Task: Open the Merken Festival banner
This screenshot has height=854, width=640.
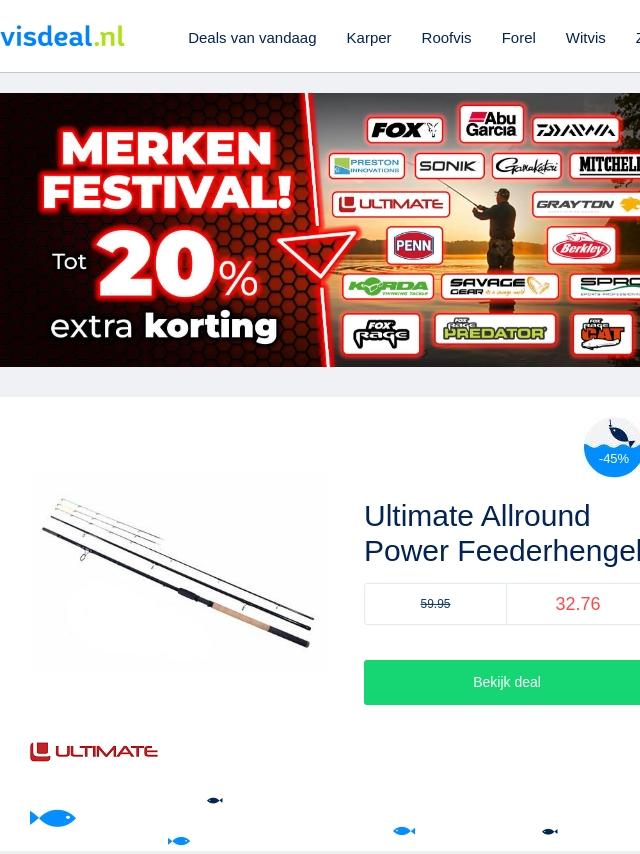Action: 320,230
